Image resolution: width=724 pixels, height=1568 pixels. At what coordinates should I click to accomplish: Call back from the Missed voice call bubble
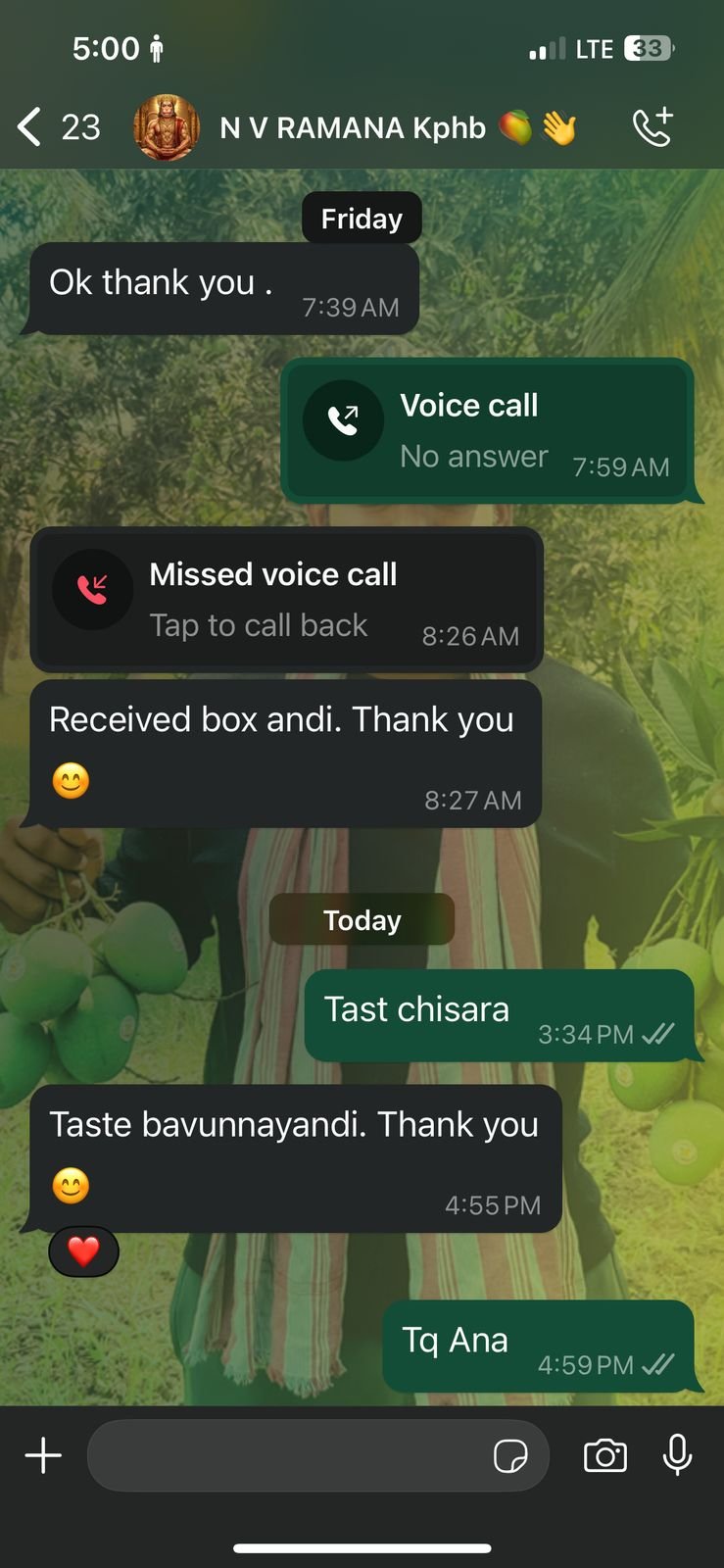coord(286,600)
